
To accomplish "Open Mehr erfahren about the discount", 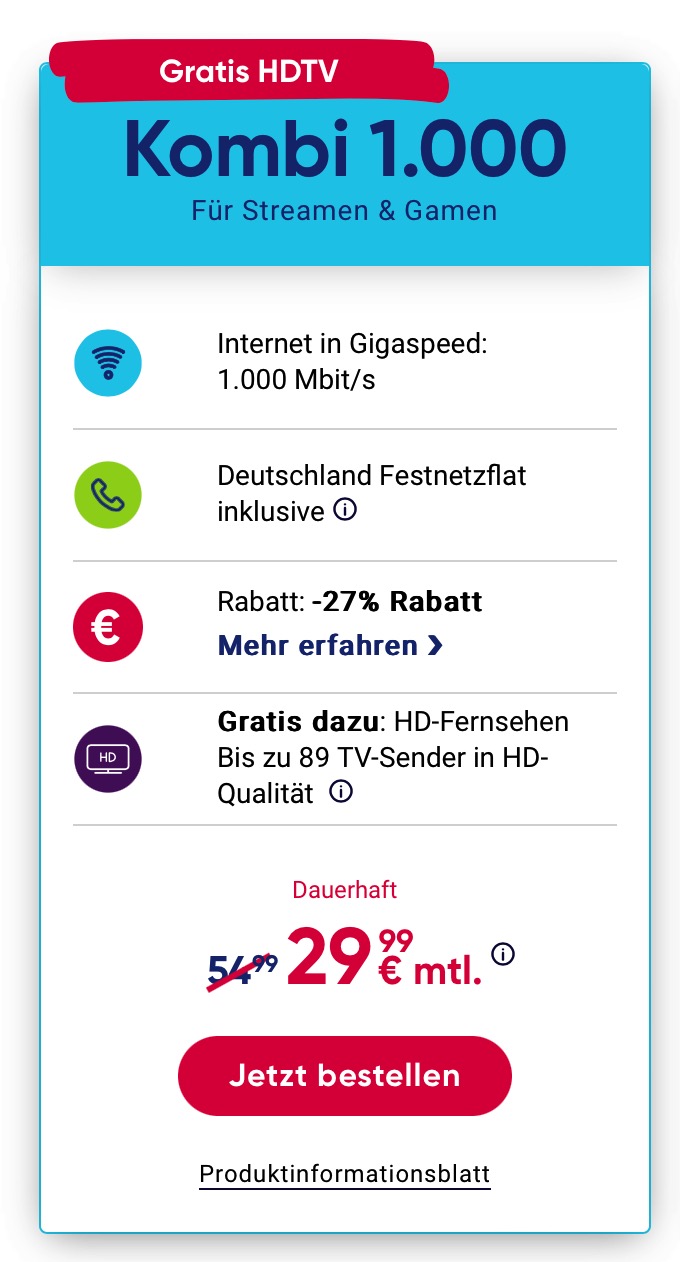I will (x=329, y=646).
